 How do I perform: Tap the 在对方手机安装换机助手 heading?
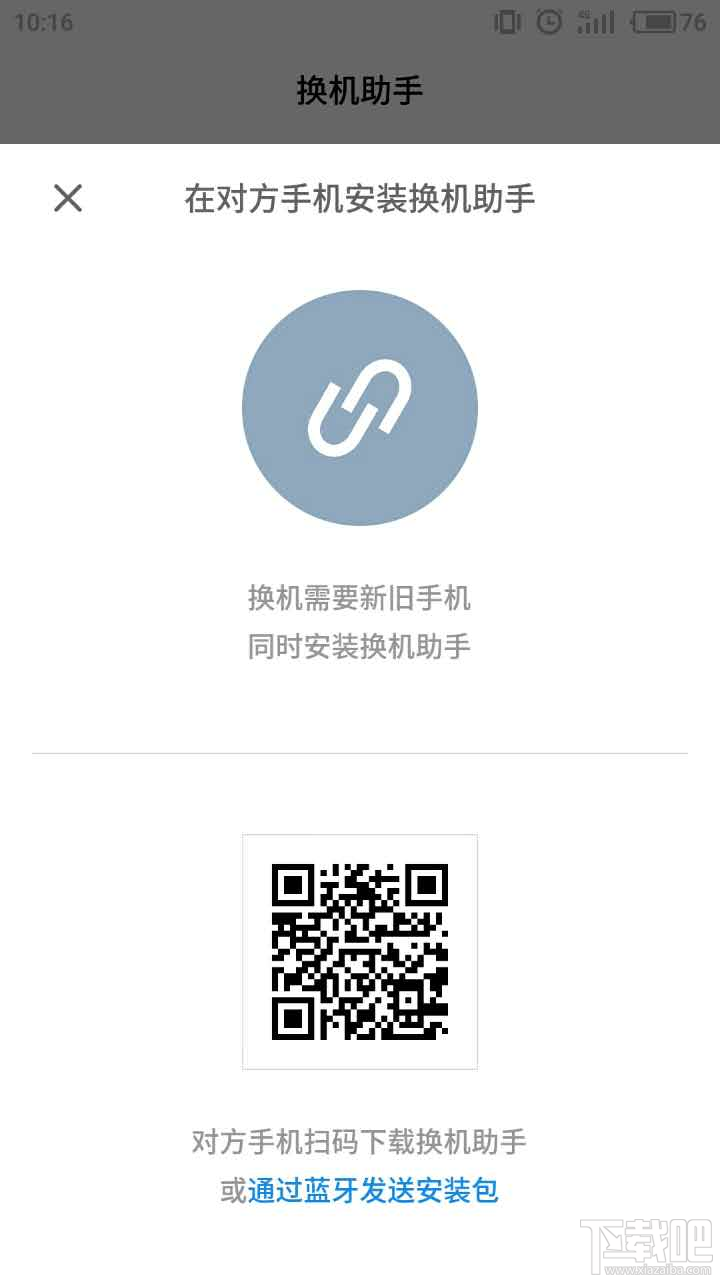coord(360,198)
